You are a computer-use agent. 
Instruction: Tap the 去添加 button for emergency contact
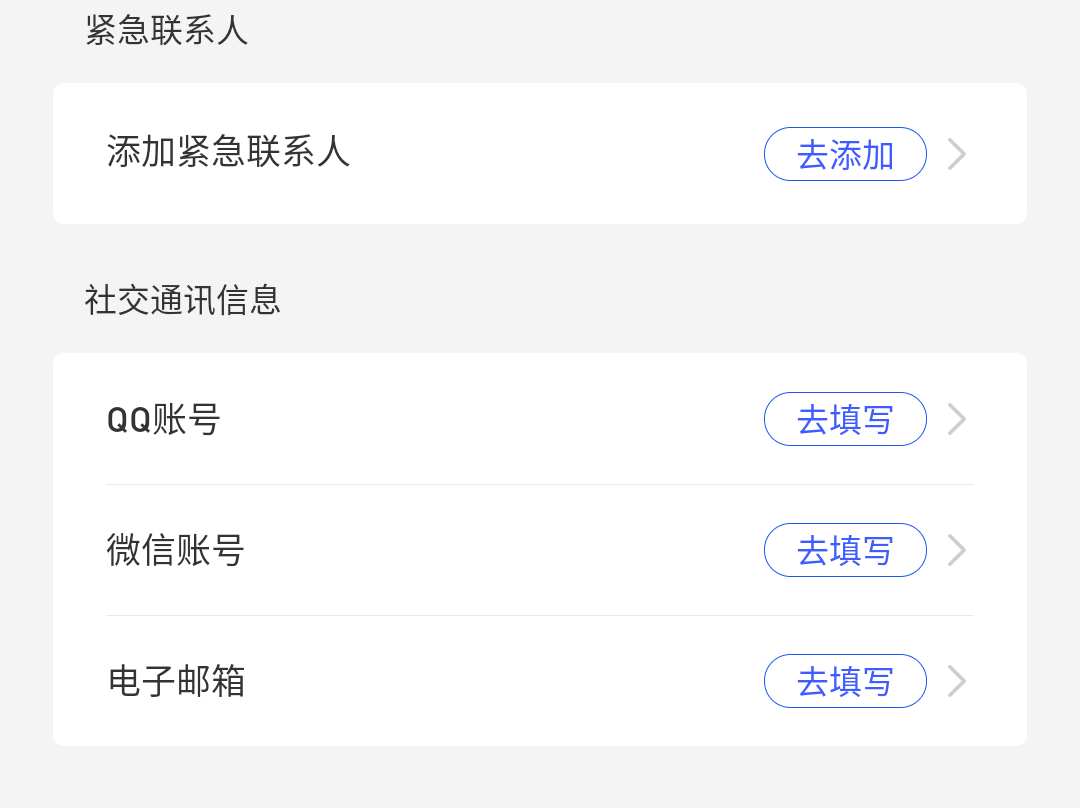(x=845, y=154)
